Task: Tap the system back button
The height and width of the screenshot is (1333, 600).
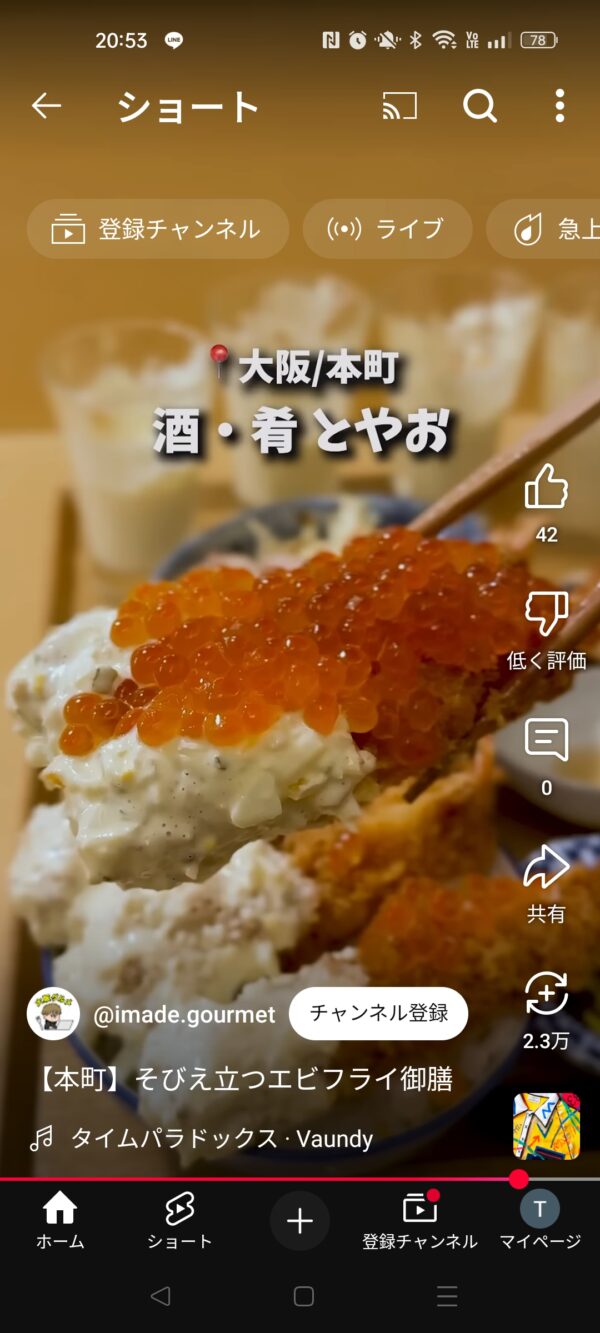Action: (160, 1297)
